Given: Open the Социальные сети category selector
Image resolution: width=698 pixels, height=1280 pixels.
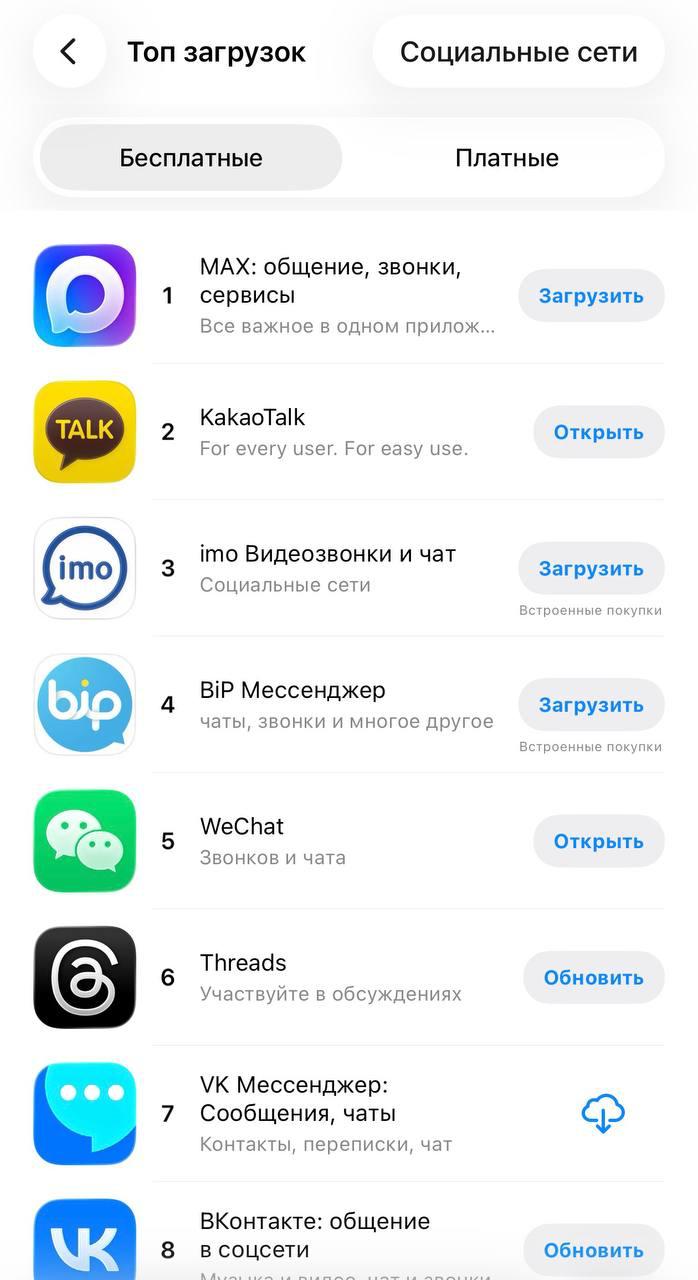Looking at the screenshot, I should pyautogui.click(x=518, y=52).
